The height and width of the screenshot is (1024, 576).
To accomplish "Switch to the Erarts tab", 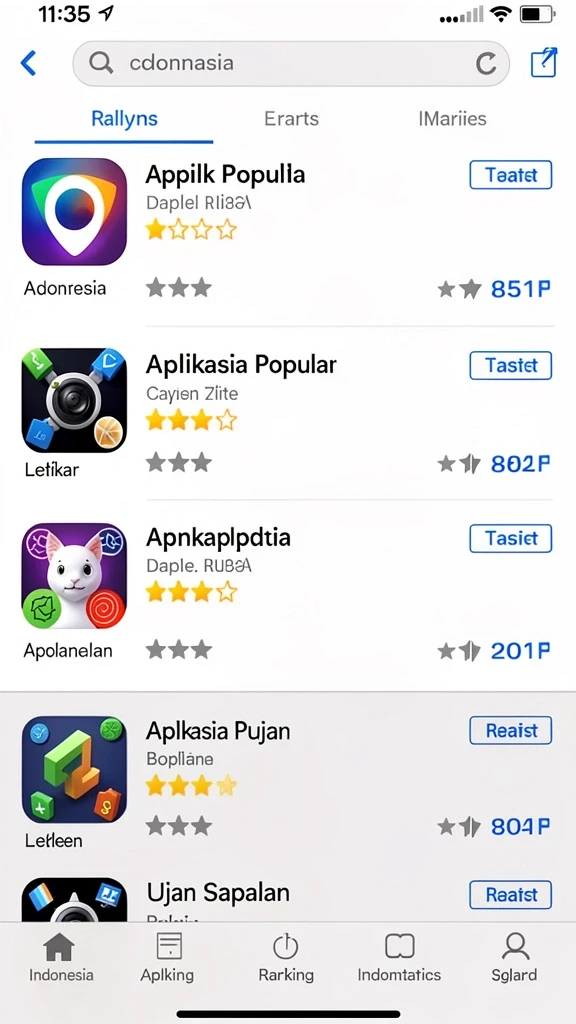I will (291, 119).
